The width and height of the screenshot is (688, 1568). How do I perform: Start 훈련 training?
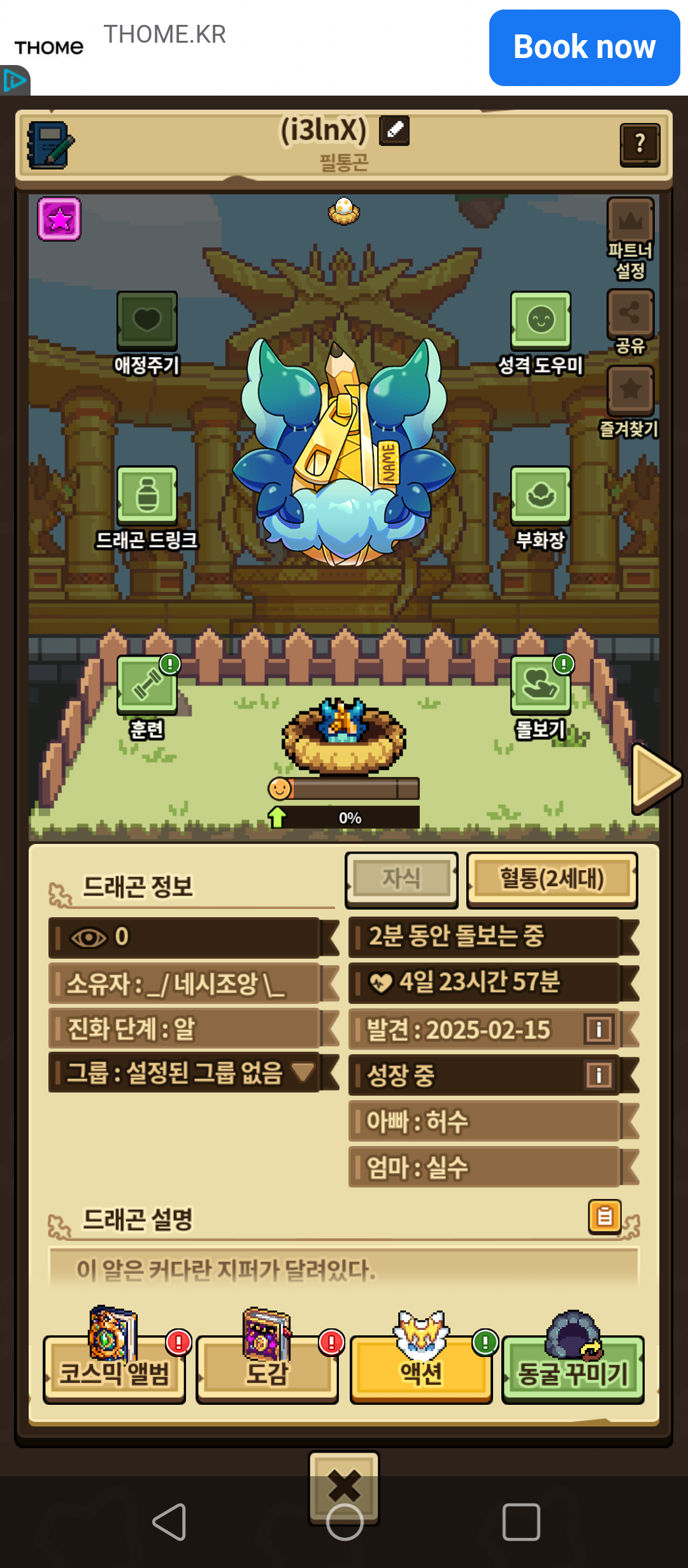(x=147, y=695)
